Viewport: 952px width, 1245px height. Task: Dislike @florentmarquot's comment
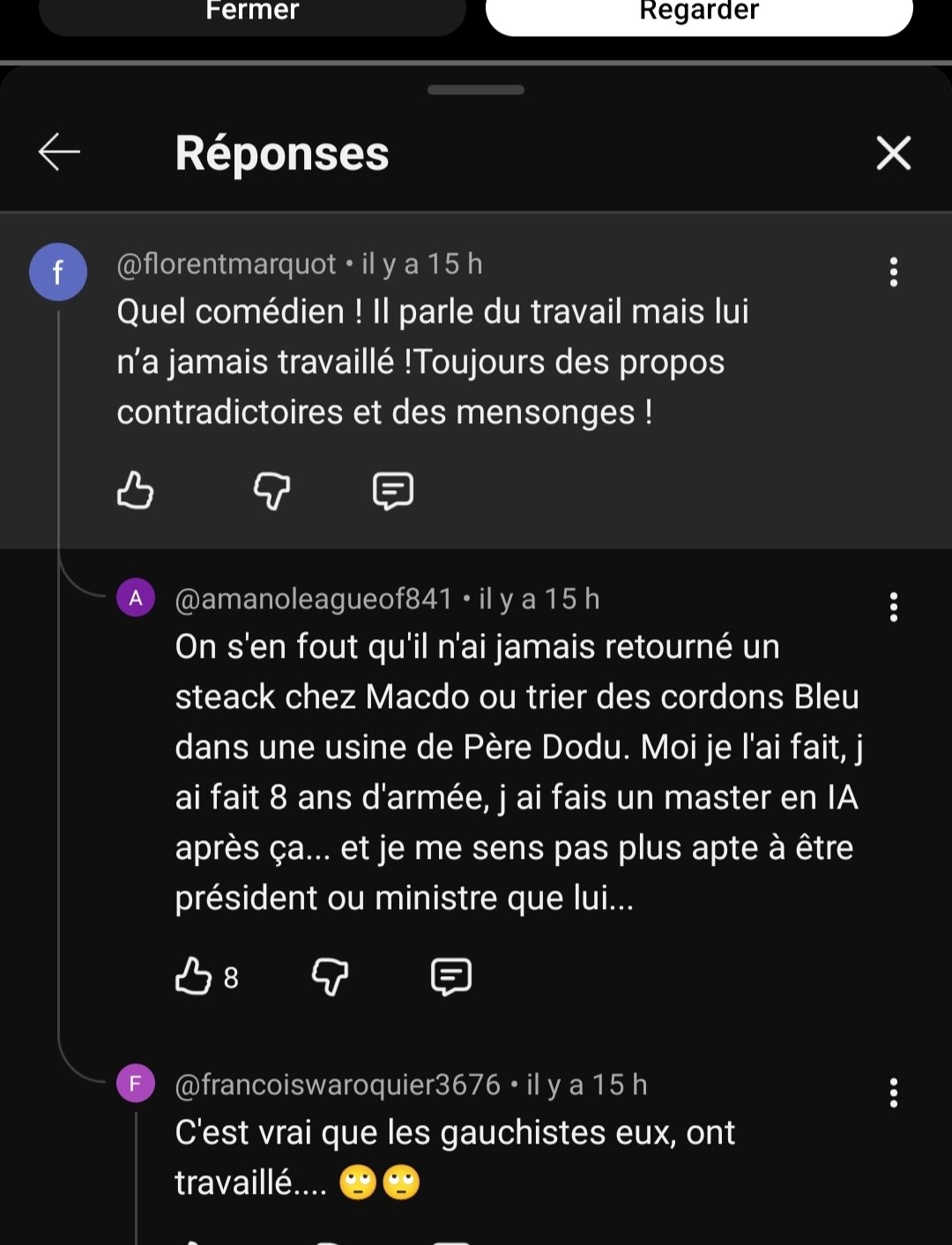click(271, 490)
